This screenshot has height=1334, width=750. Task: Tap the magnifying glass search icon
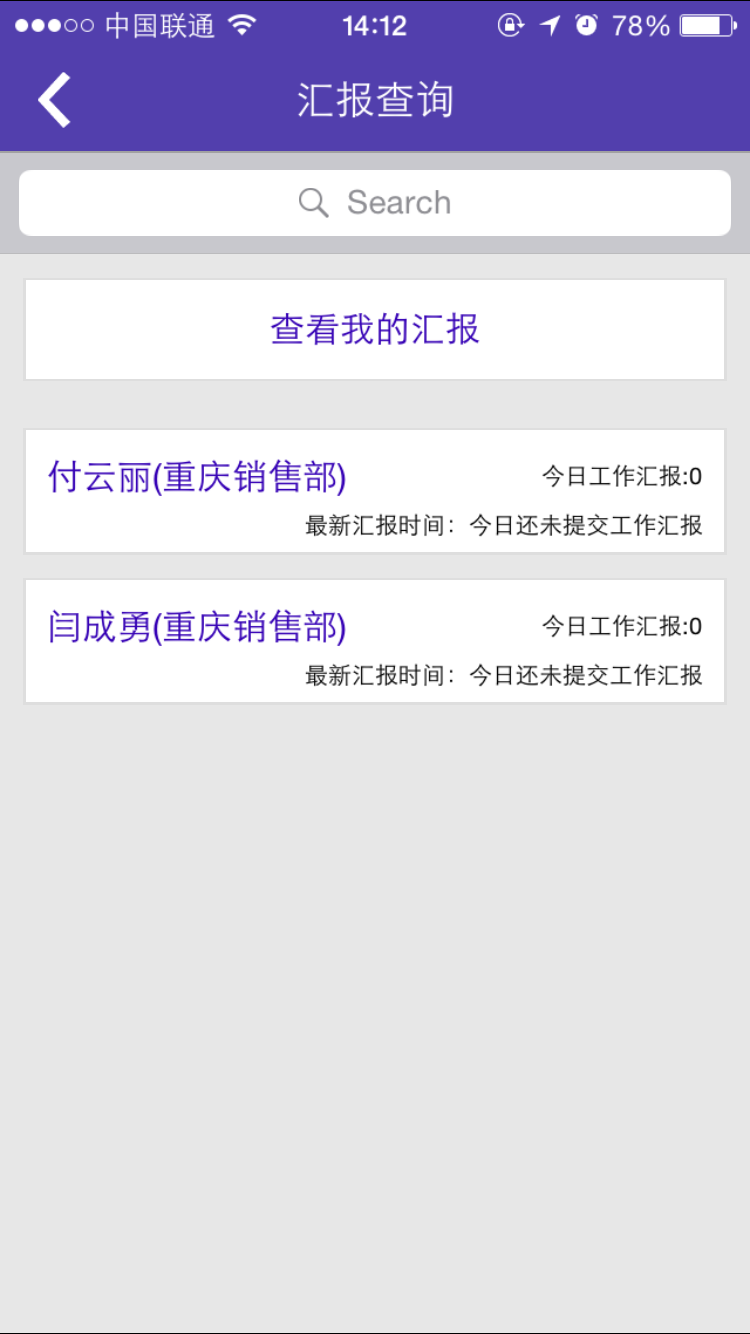pyautogui.click(x=313, y=202)
